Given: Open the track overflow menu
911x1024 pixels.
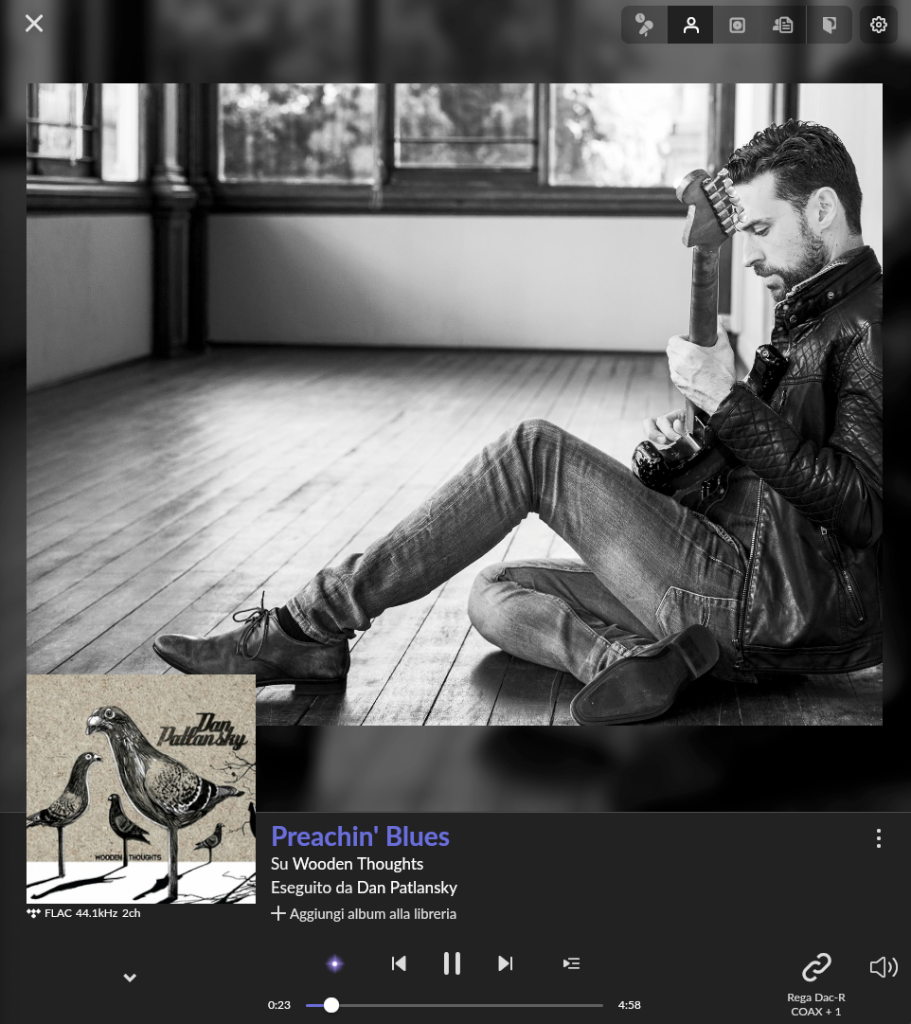Looking at the screenshot, I should pyautogui.click(x=878, y=838).
